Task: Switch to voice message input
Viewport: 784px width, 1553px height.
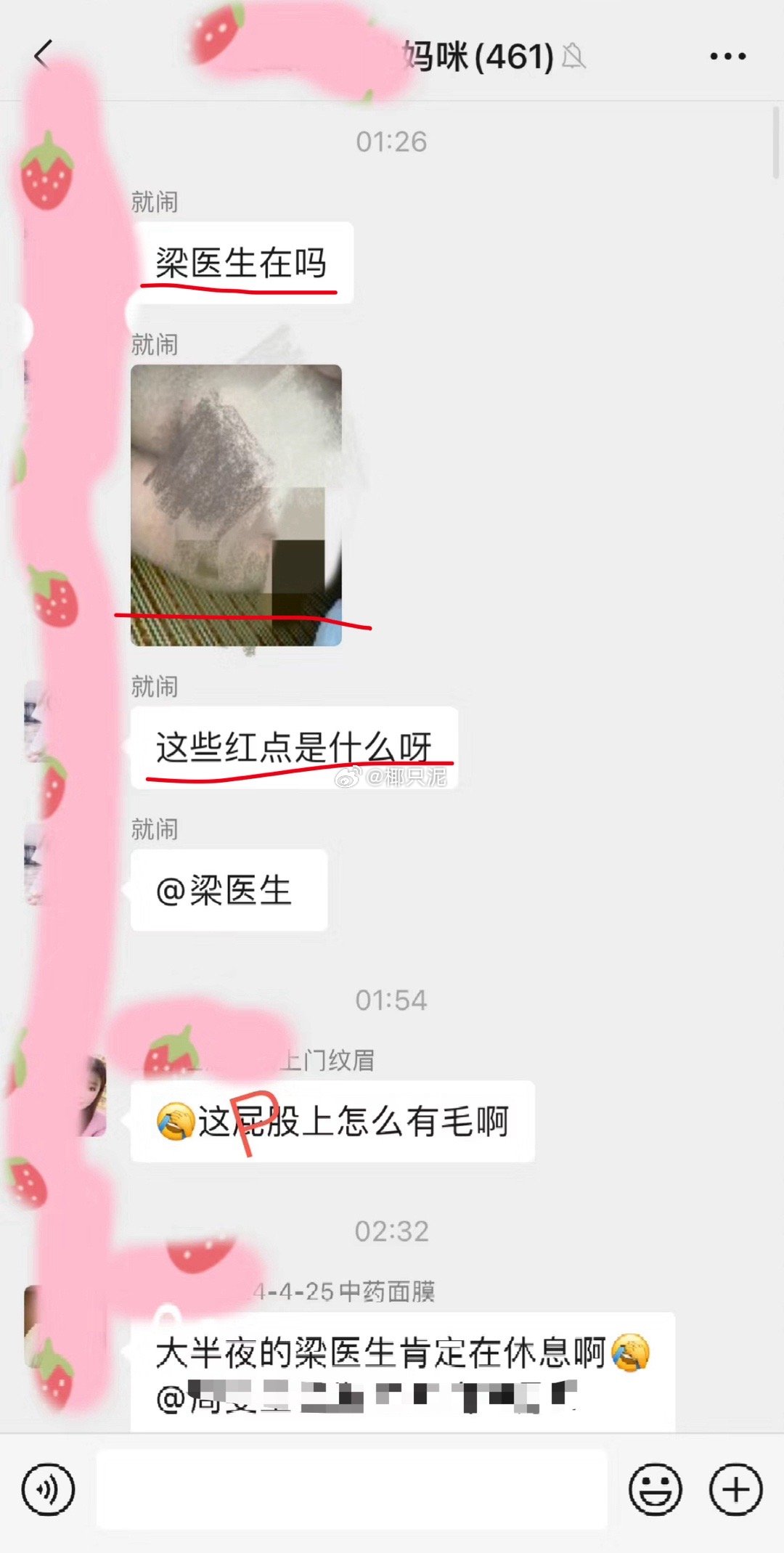Action: point(48,1490)
